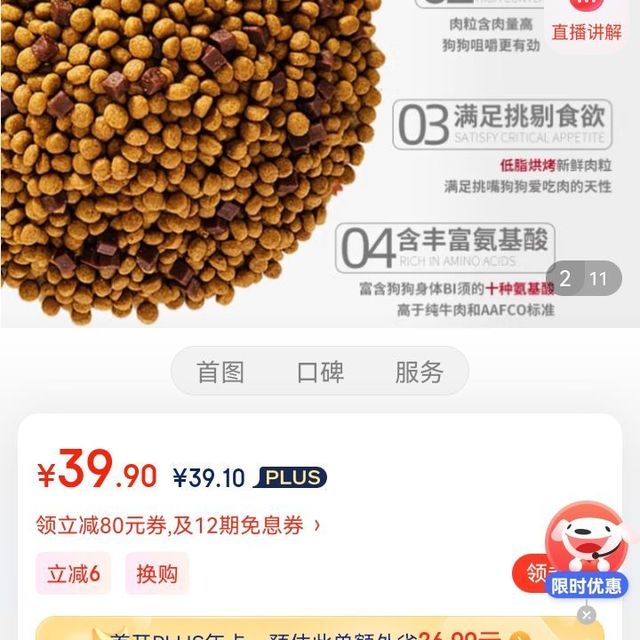640x640 pixels.
Task: Open the product image gallery
Action: pos(200,160)
